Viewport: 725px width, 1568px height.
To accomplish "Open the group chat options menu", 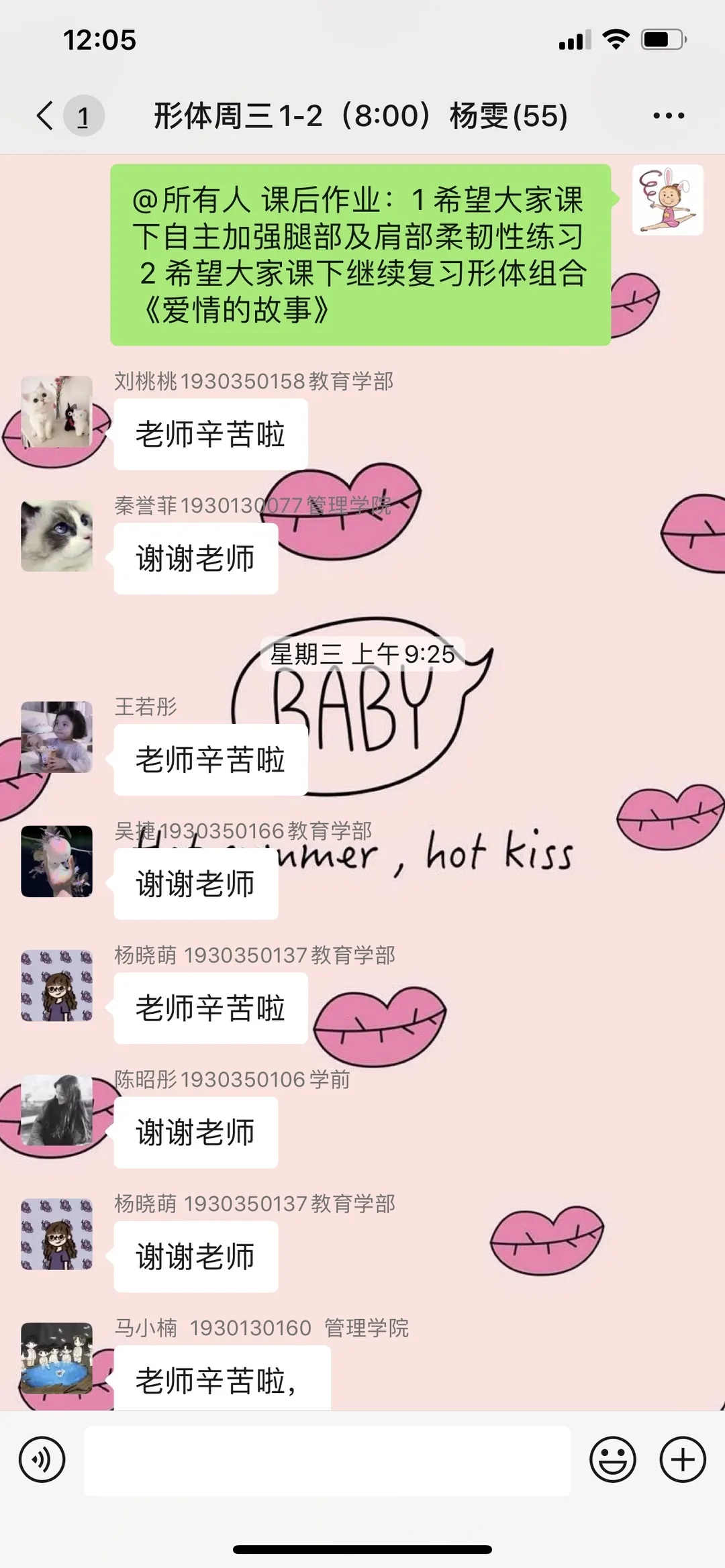I will (669, 115).
